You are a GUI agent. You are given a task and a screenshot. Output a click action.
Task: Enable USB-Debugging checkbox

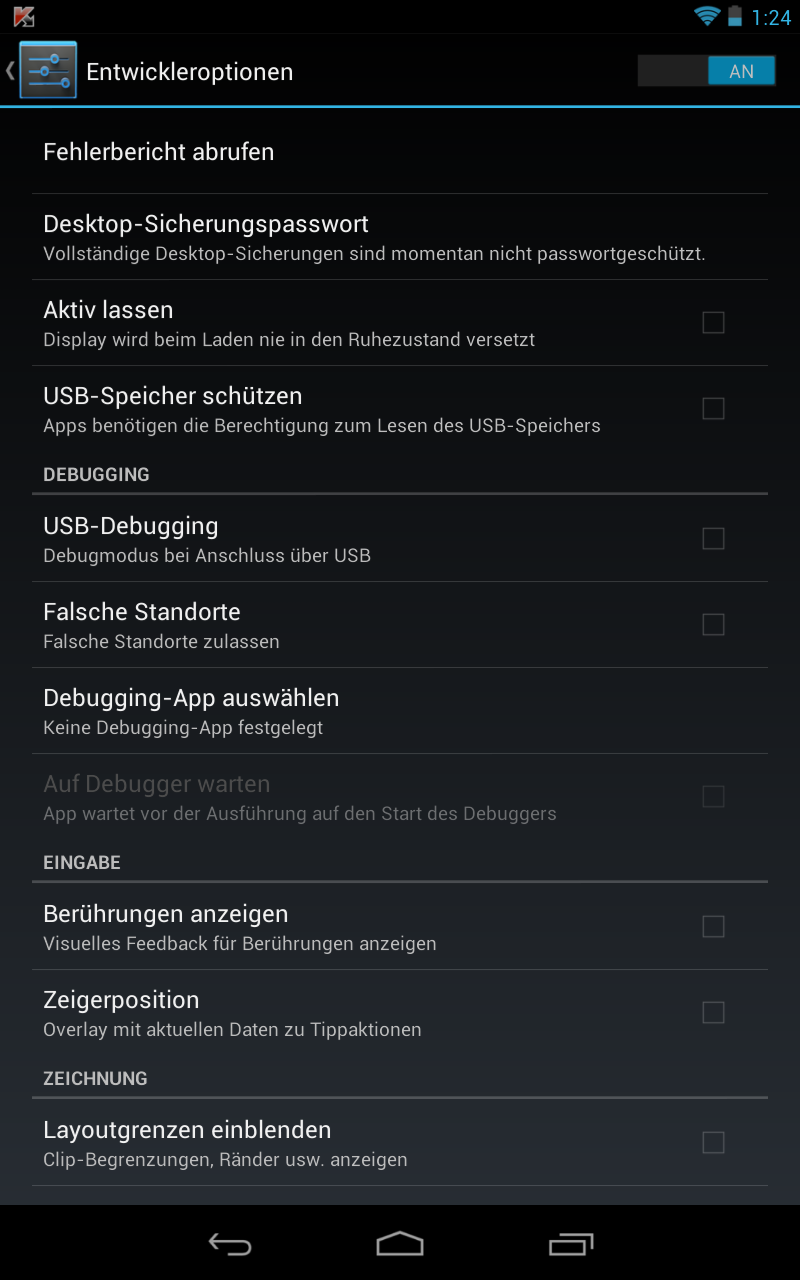(x=713, y=538)
